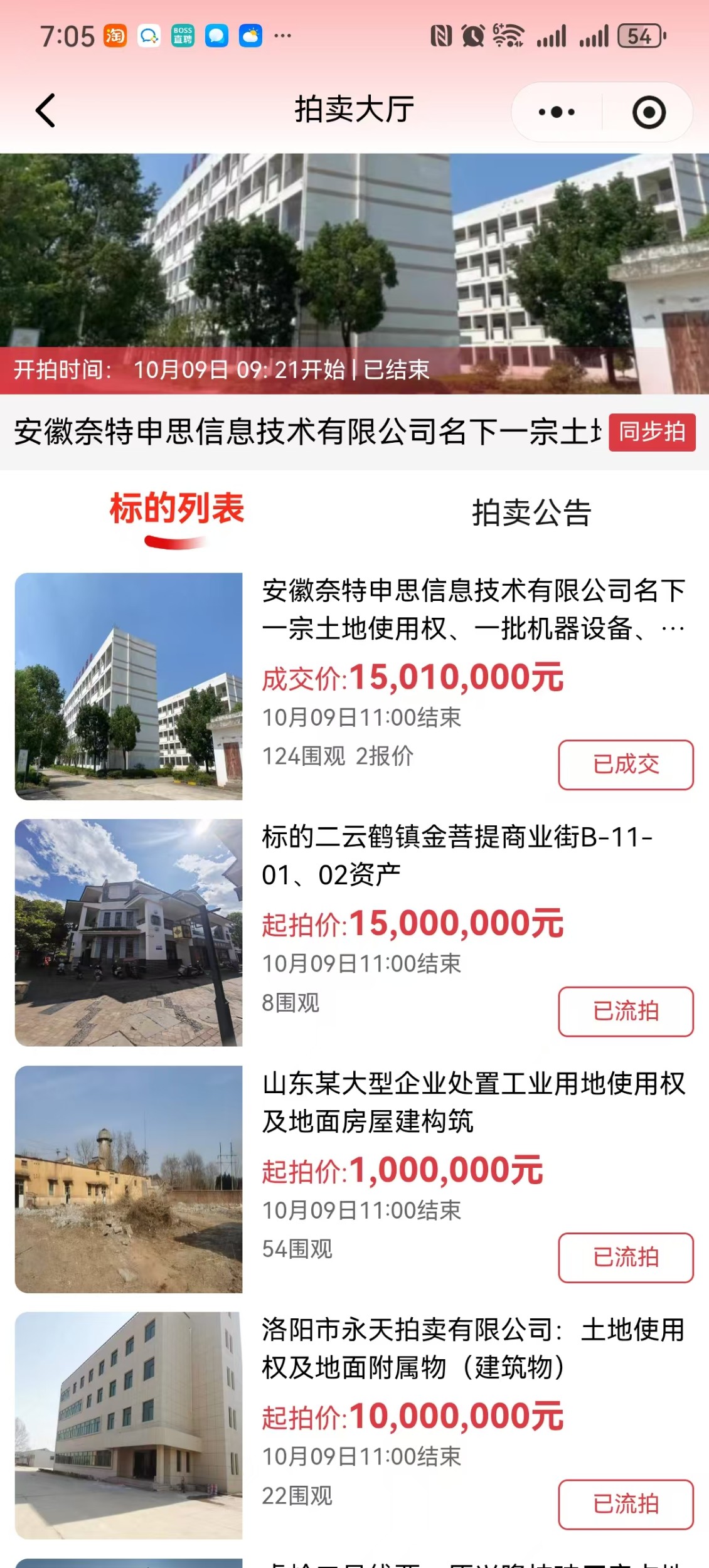Tap the 已成交 button
This screenshot has height=1568, width=709.
coord(626,765)
